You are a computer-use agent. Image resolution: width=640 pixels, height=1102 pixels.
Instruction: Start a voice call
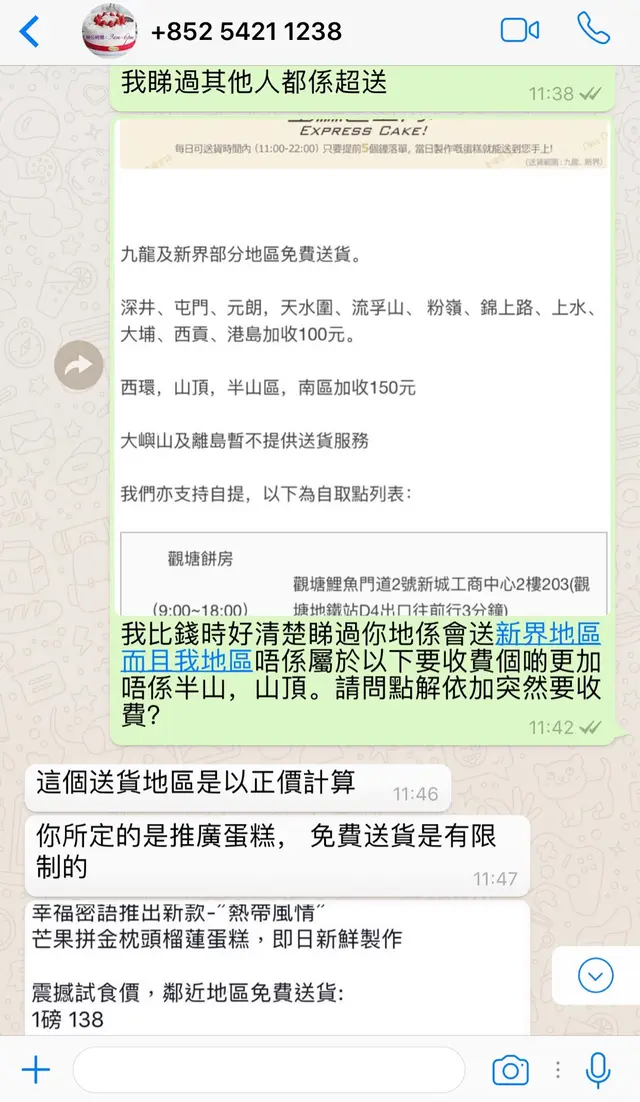(x=594, y=30)
